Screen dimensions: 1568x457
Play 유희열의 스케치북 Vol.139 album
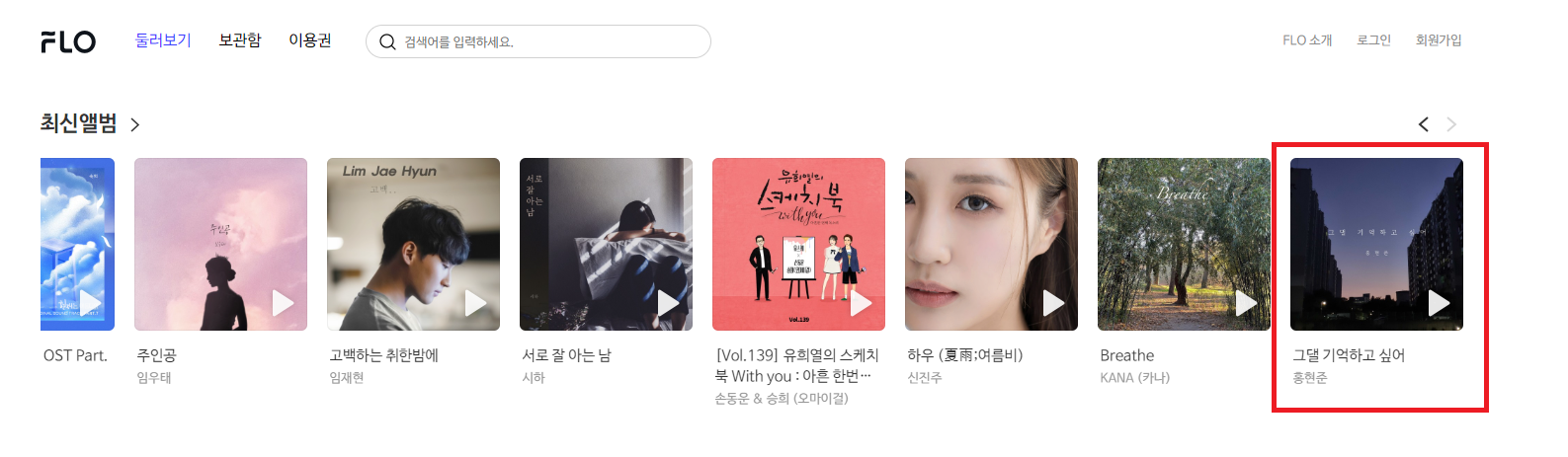point(861,303)
